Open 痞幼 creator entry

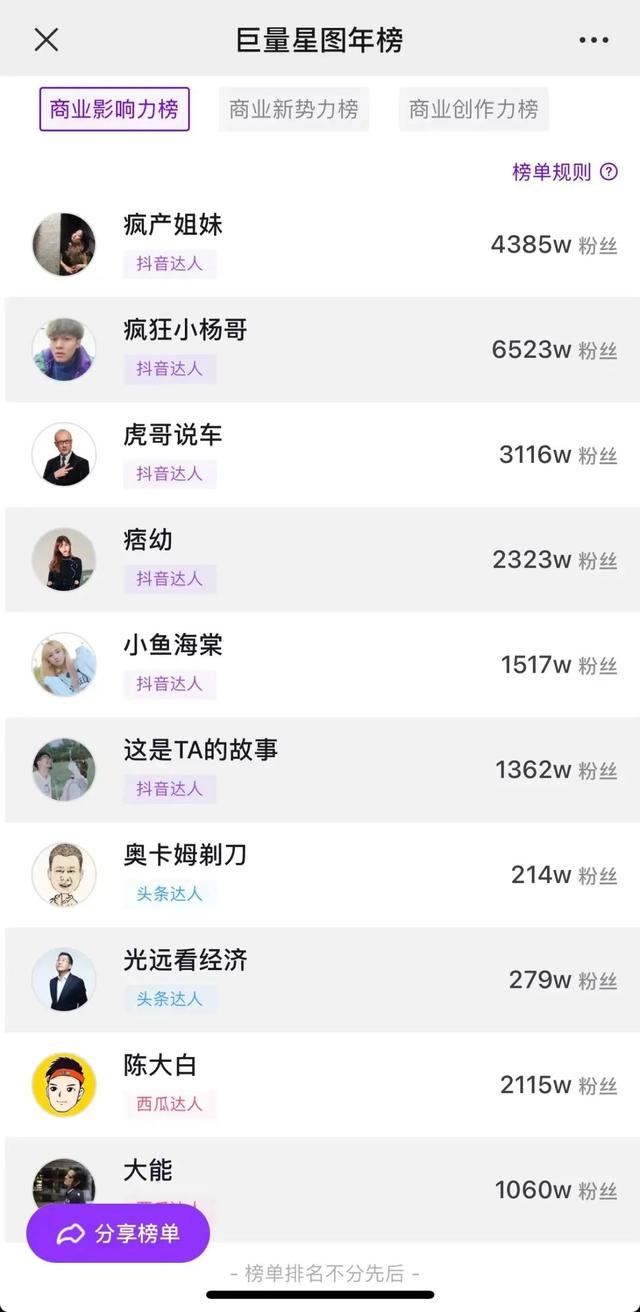click(320, 559)
